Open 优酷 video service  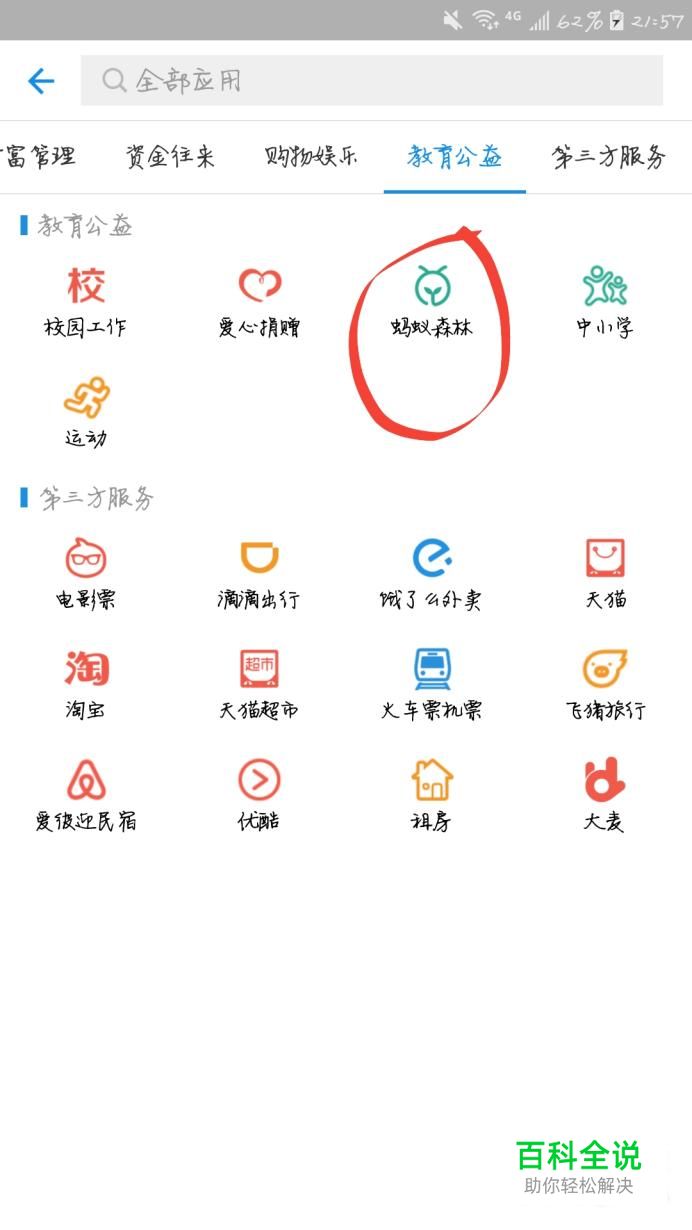coord(259,794)
